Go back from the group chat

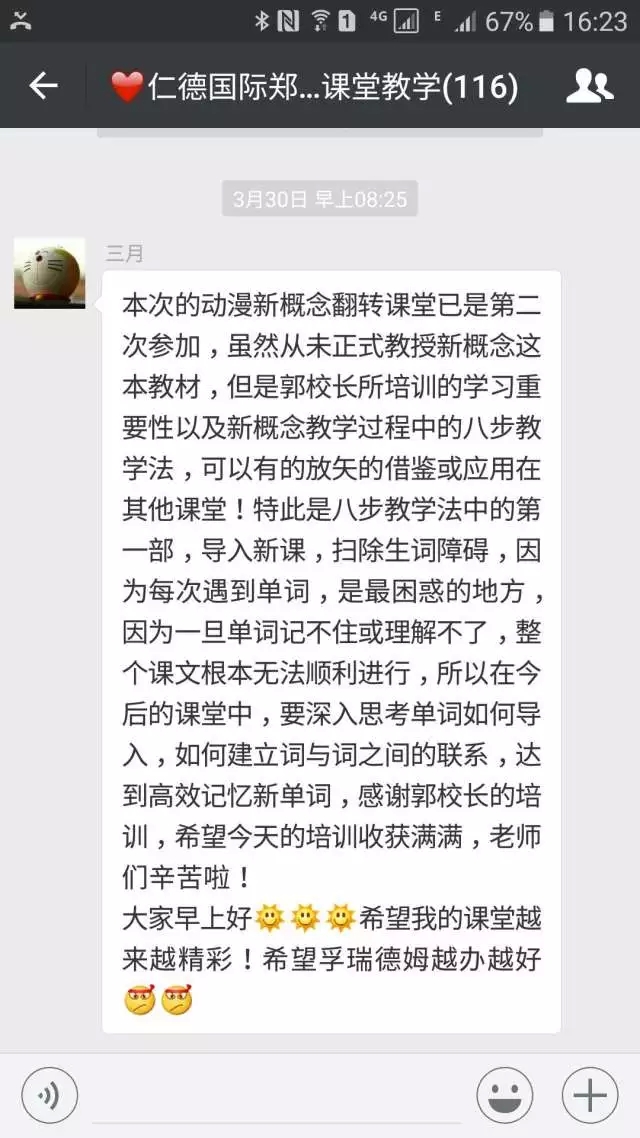(x=43, y=87)
